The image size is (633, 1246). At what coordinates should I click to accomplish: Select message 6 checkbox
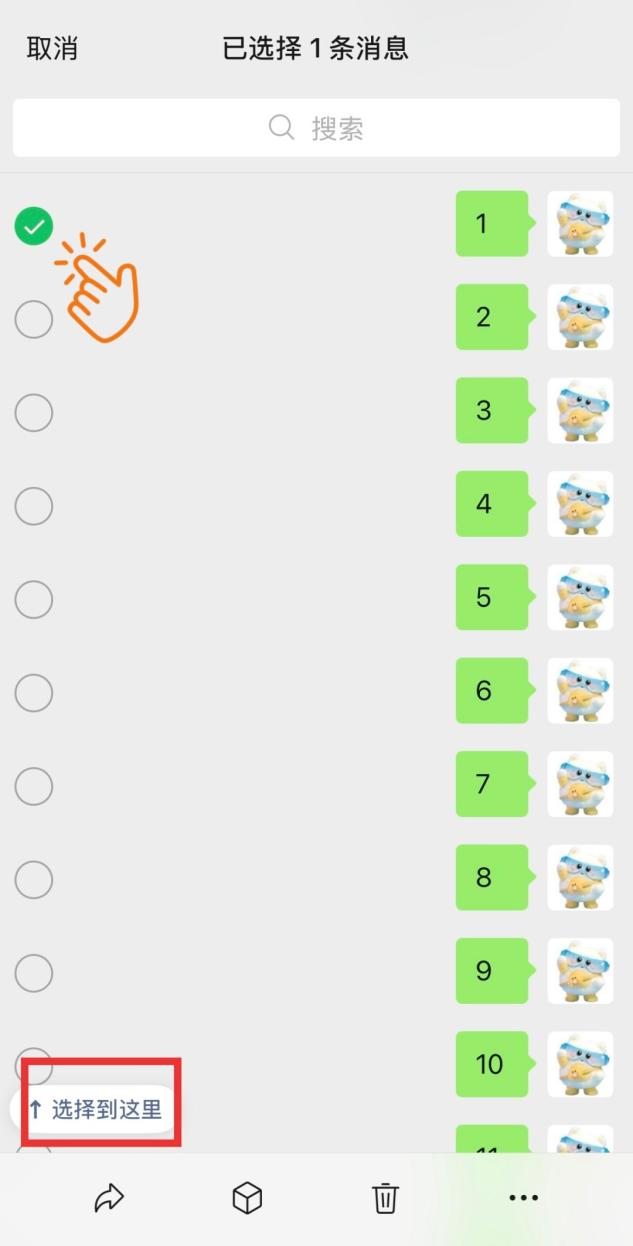point(34,693)
